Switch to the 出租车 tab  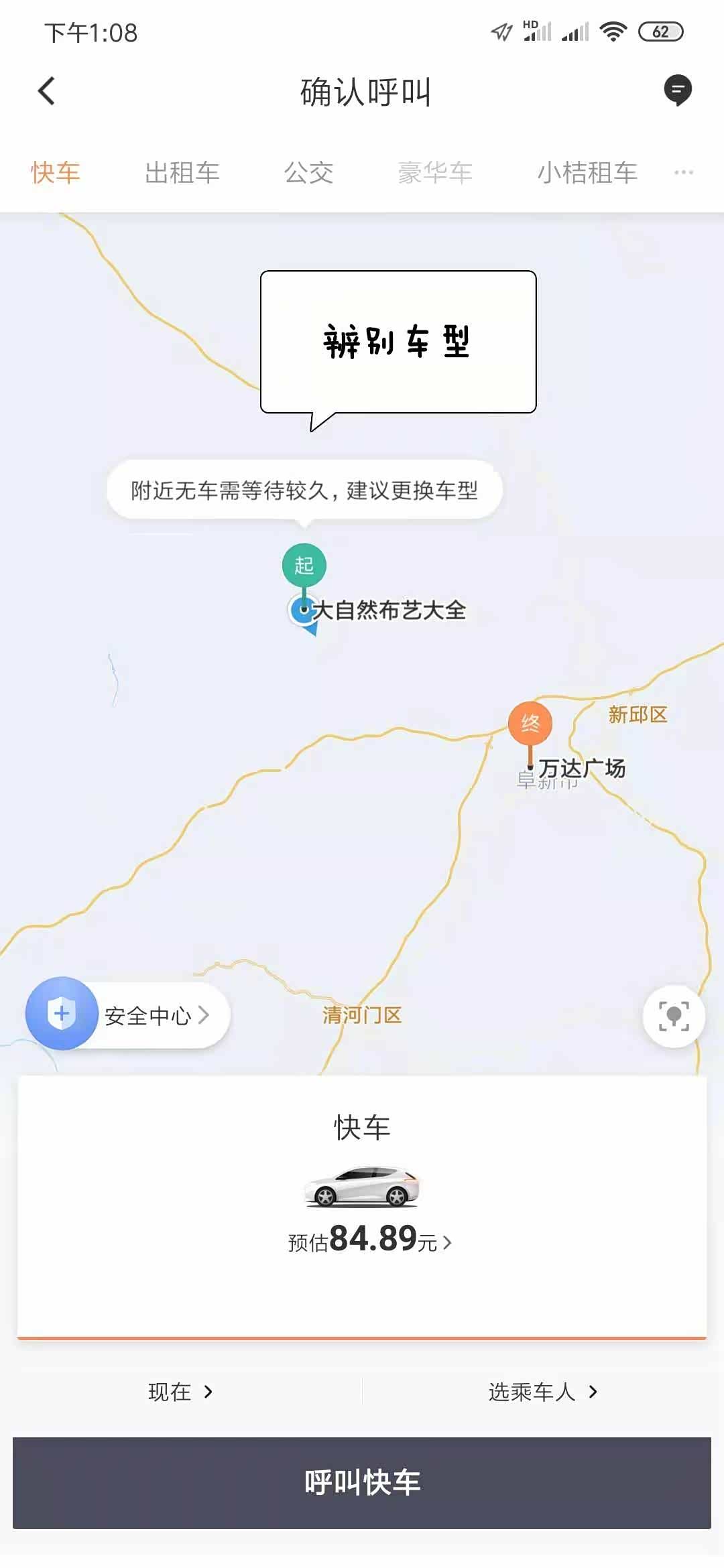point(182,173)
